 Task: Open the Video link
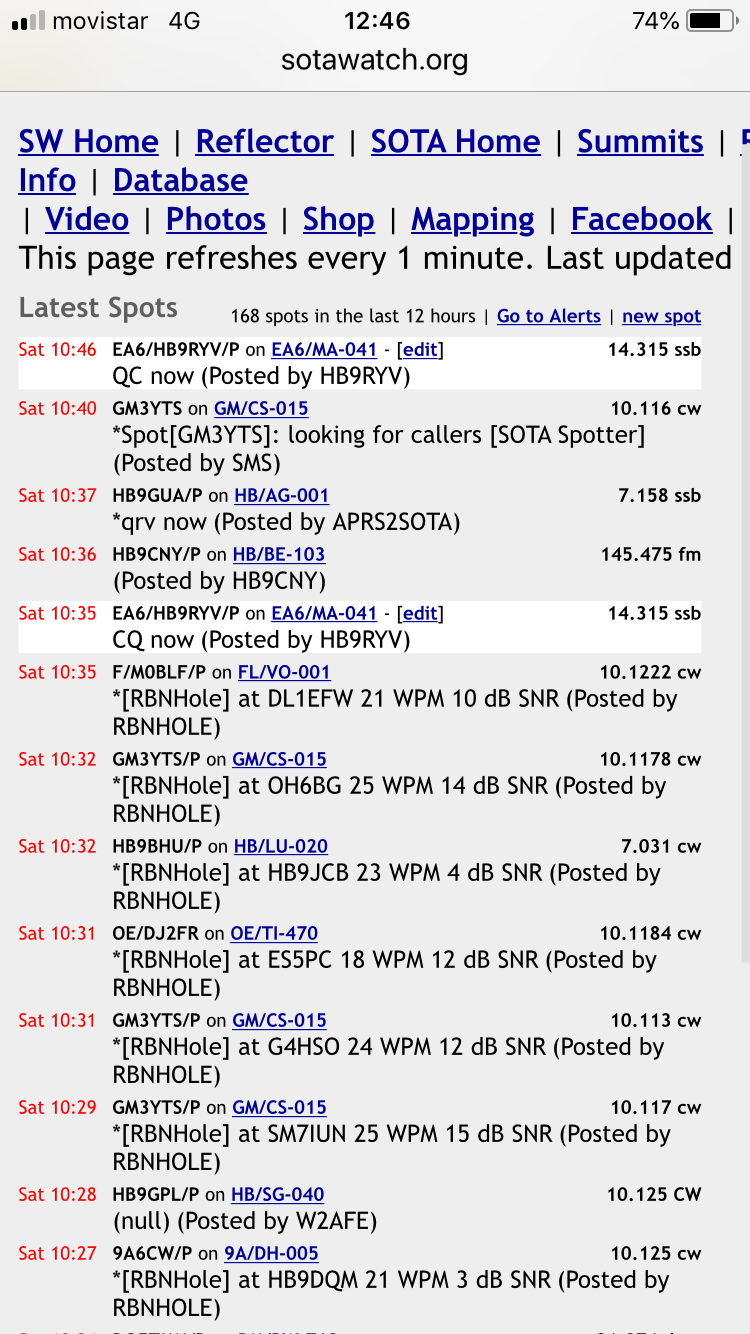tap(87, 220)
